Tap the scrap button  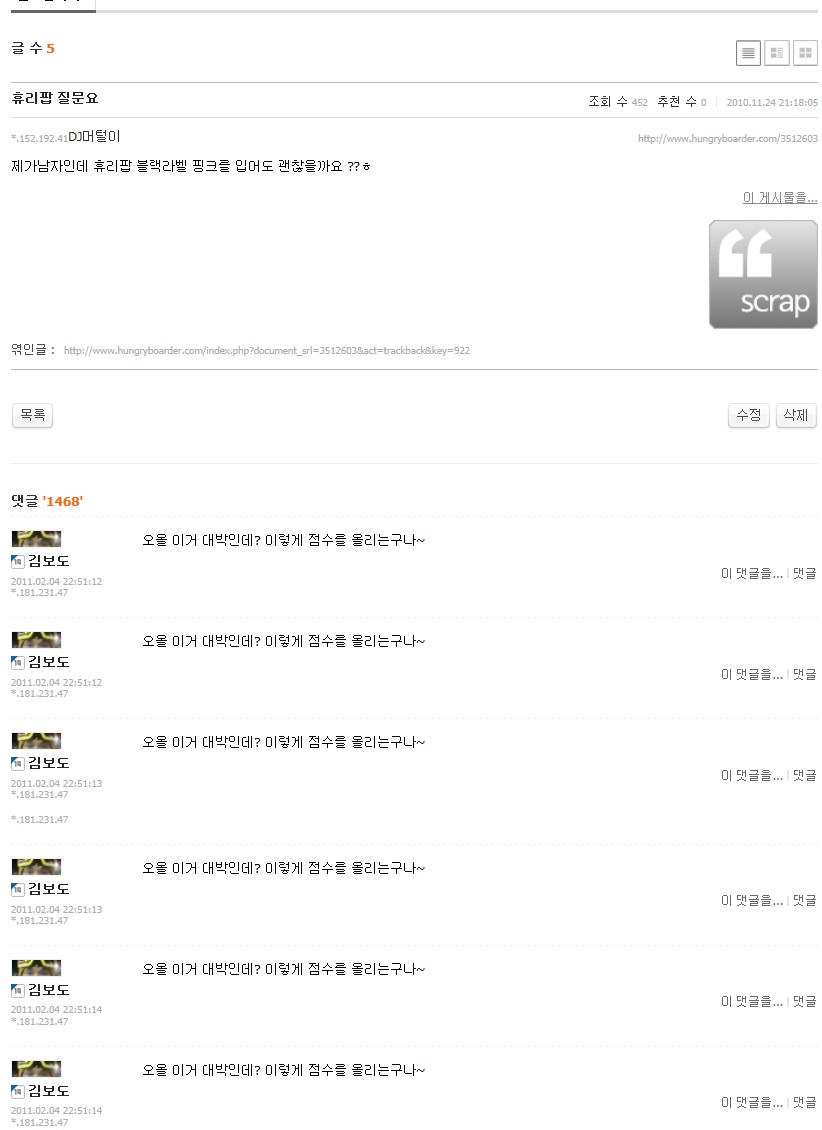pyautogui.click(x=763, y=275)
